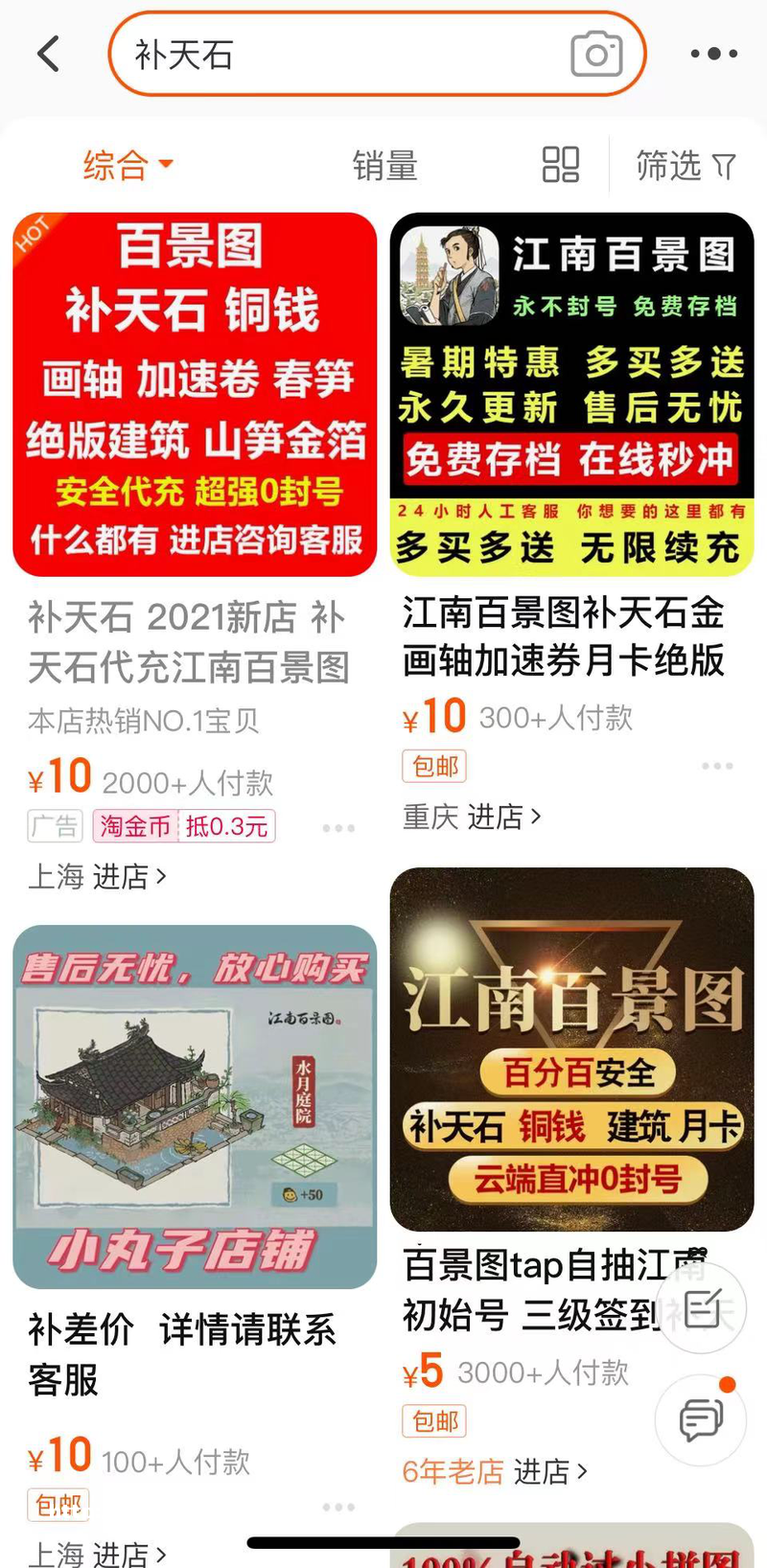Screen dimensions: 767x1568
Task: Open the 江南百景图补天石金 product card
Action: point(571,395)
